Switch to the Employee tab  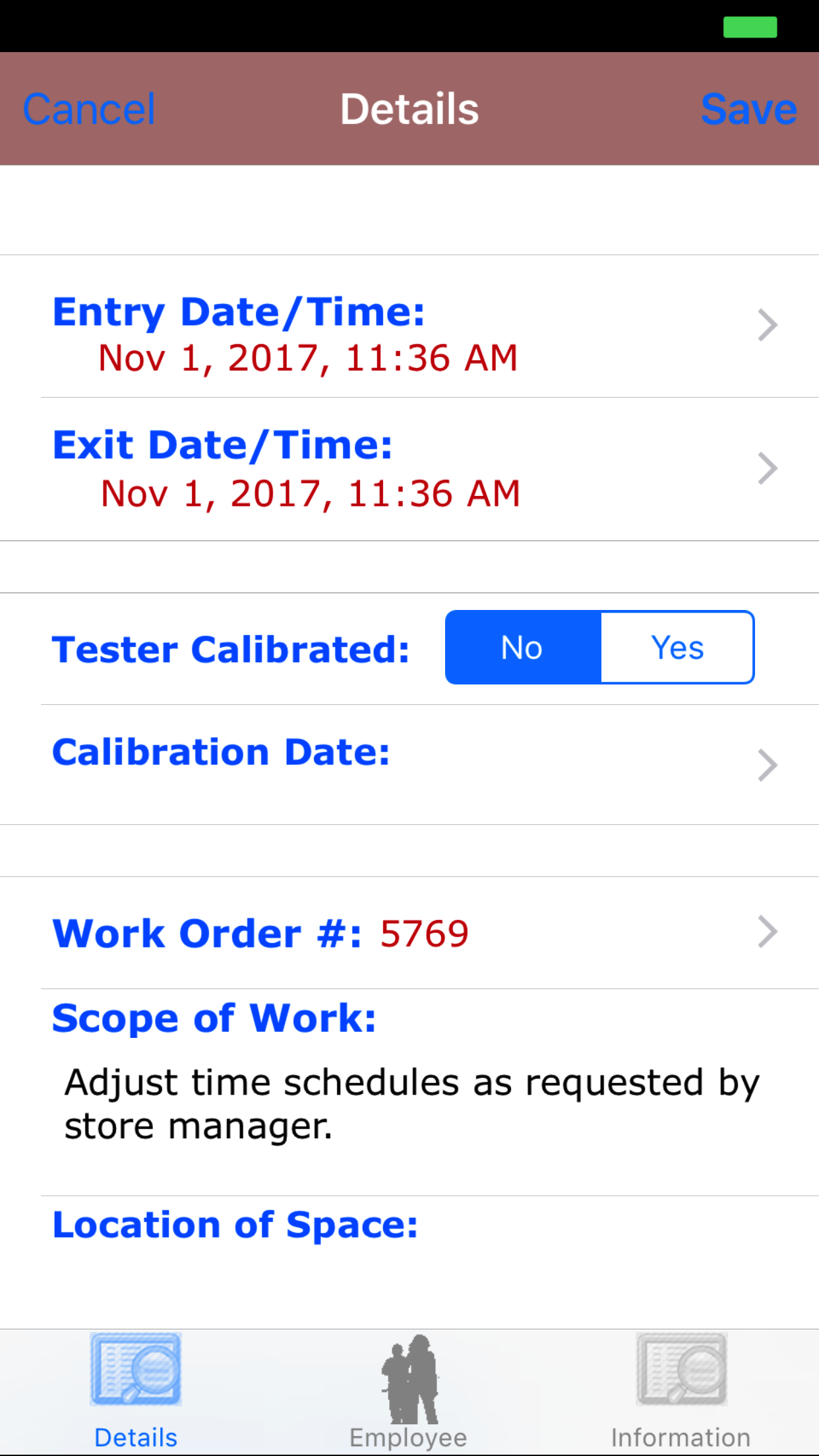tap(409, 1391)
